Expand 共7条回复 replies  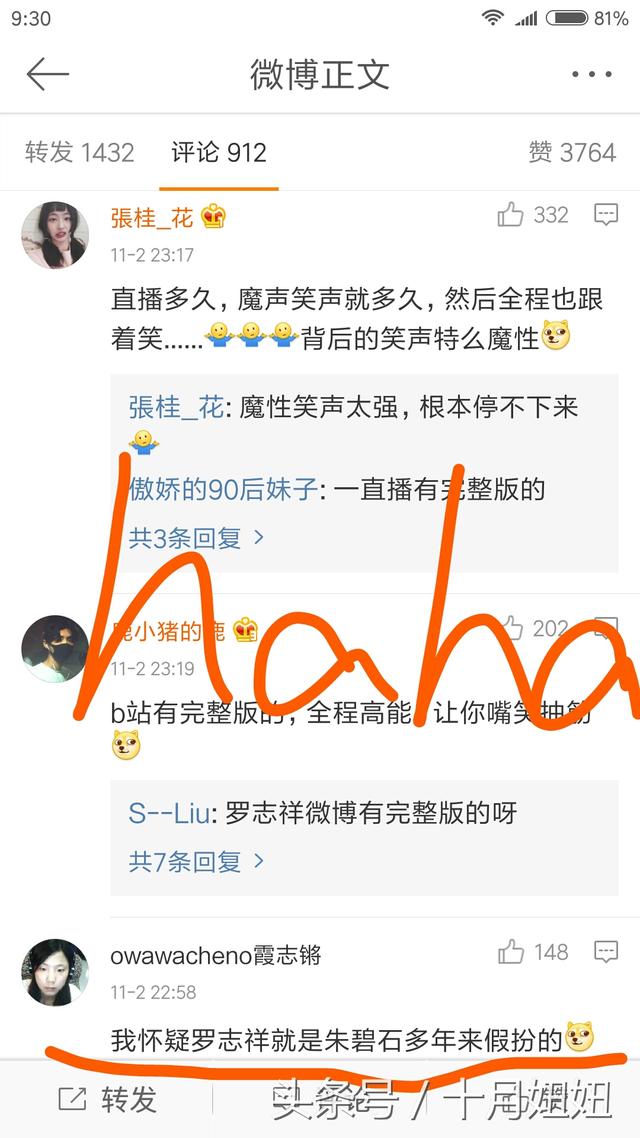point(197,860)
